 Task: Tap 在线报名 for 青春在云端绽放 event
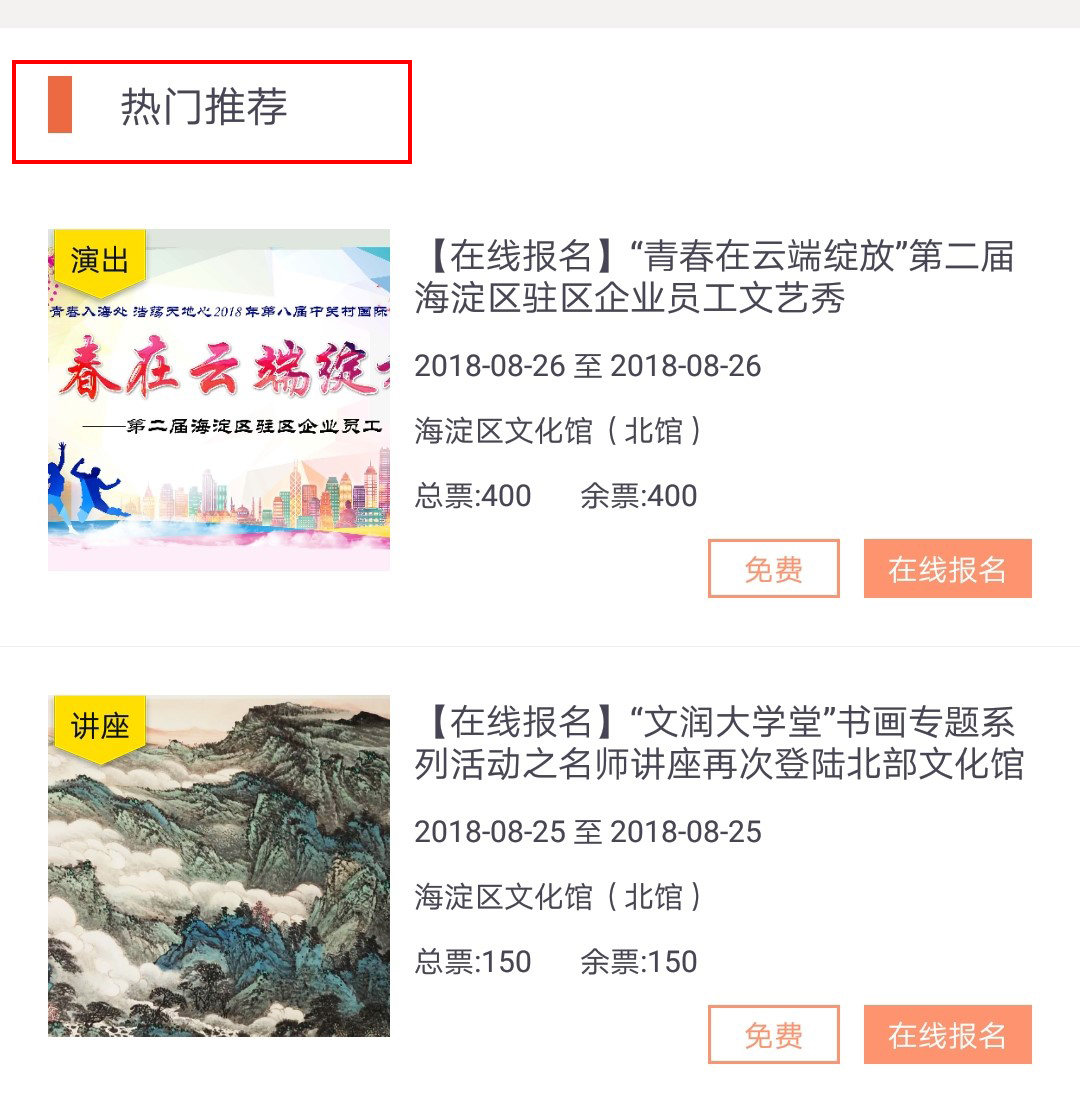[x=947, y=569]
